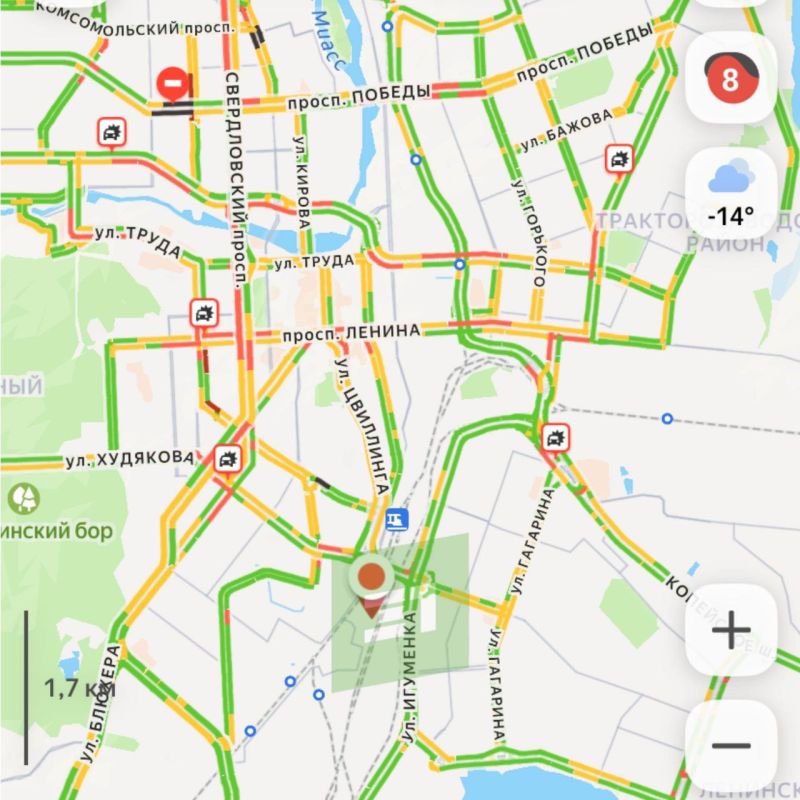
Task: Open the traffic level 8 indicator
Action: click(730, 79)
